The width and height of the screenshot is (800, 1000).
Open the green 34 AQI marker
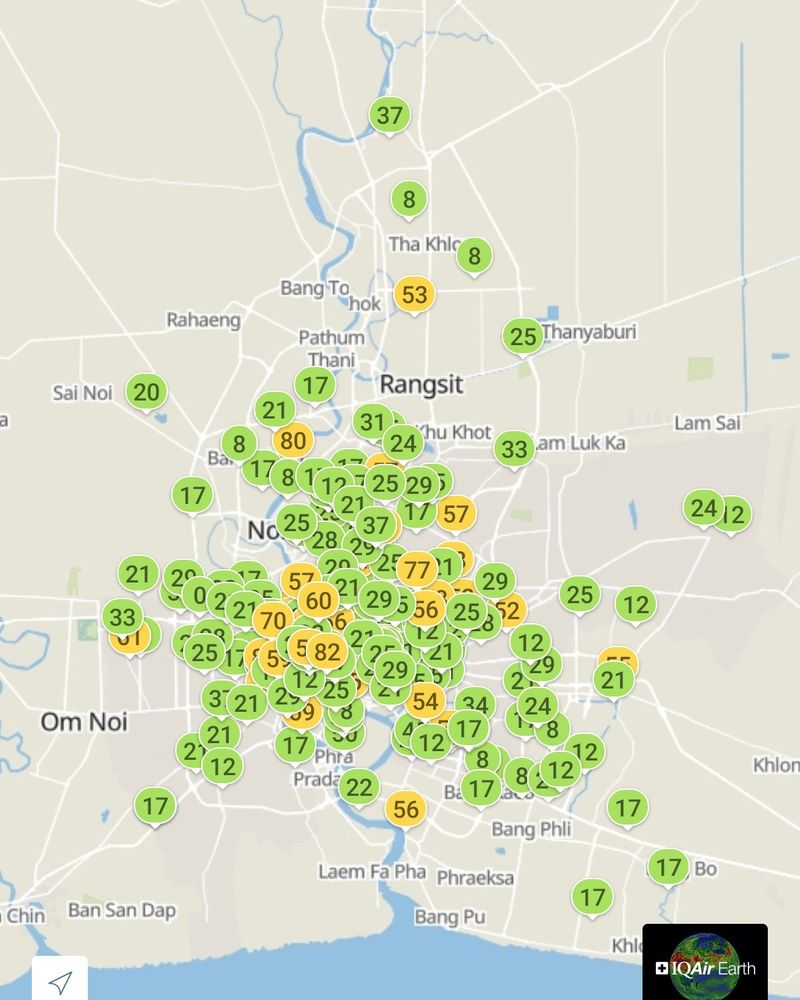[x=475, y=705]
